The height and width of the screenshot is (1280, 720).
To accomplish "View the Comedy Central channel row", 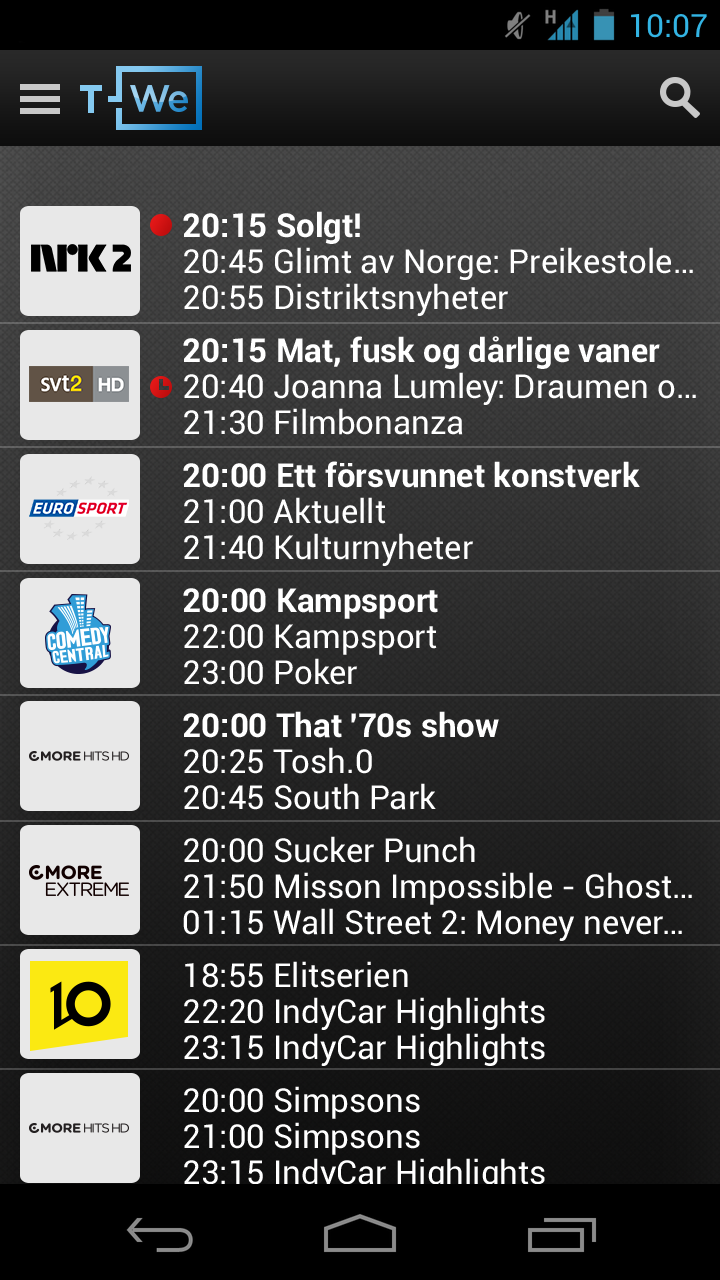I will [x=360, y=634].
